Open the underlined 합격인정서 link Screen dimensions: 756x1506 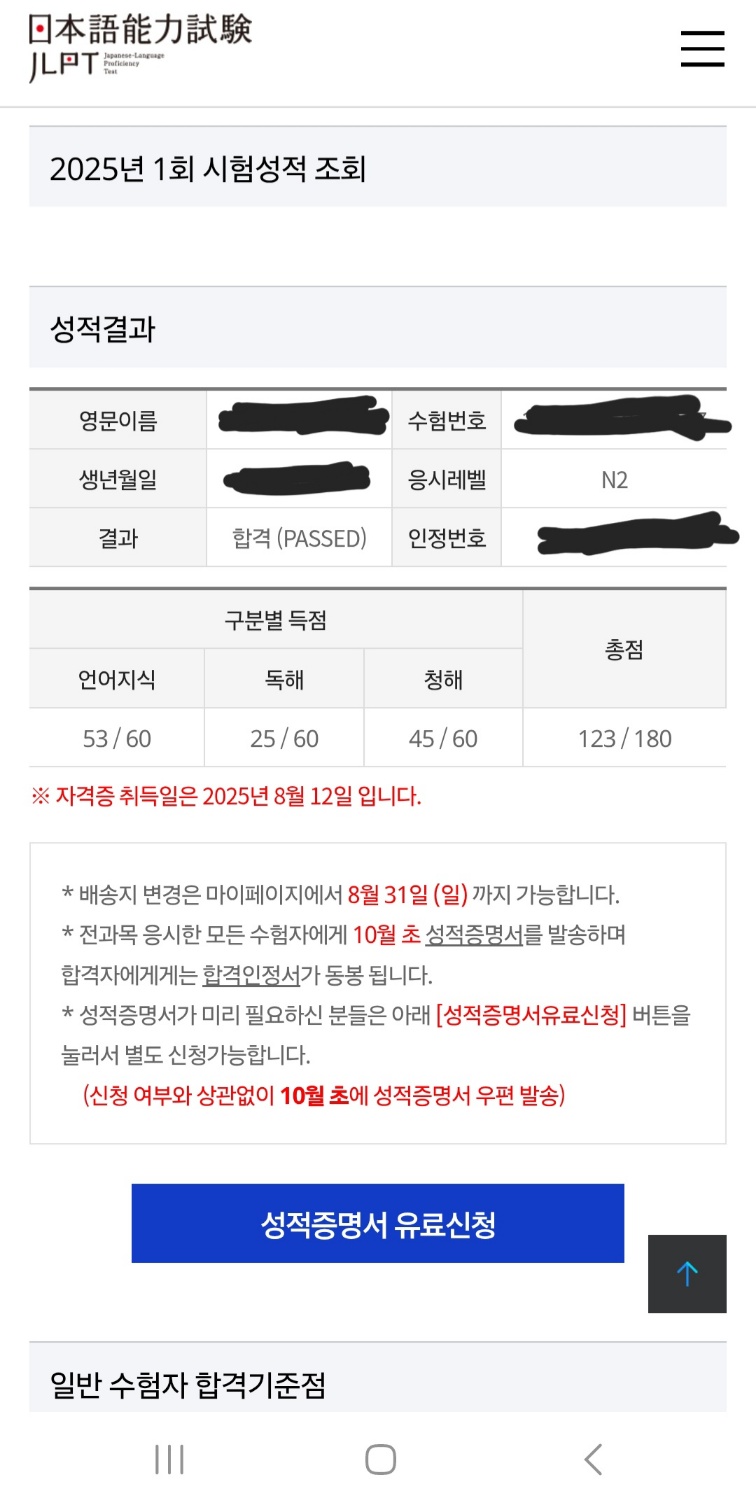[x=251, y=975]
